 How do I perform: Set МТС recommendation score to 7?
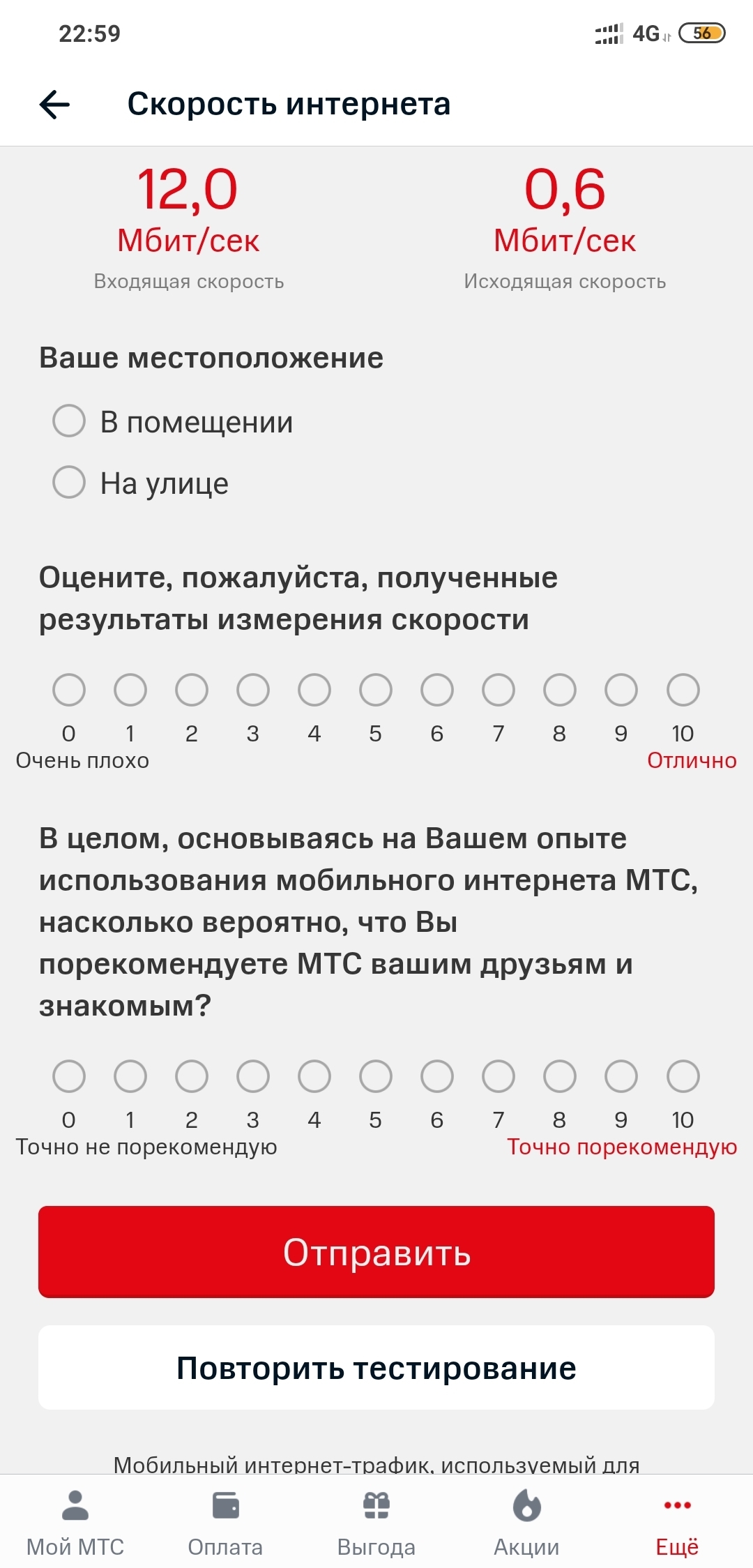pyautogui.click(x=499, y=1076)
